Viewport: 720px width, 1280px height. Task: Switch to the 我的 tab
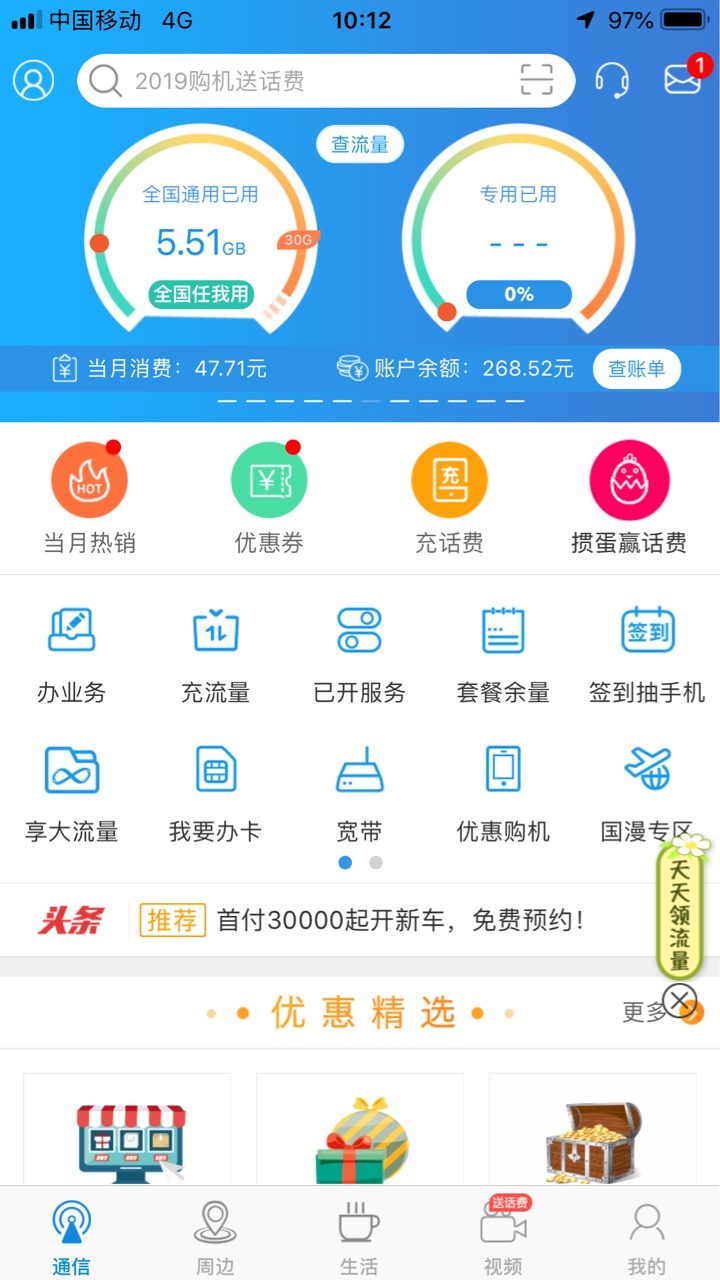tap(647, 1236)
